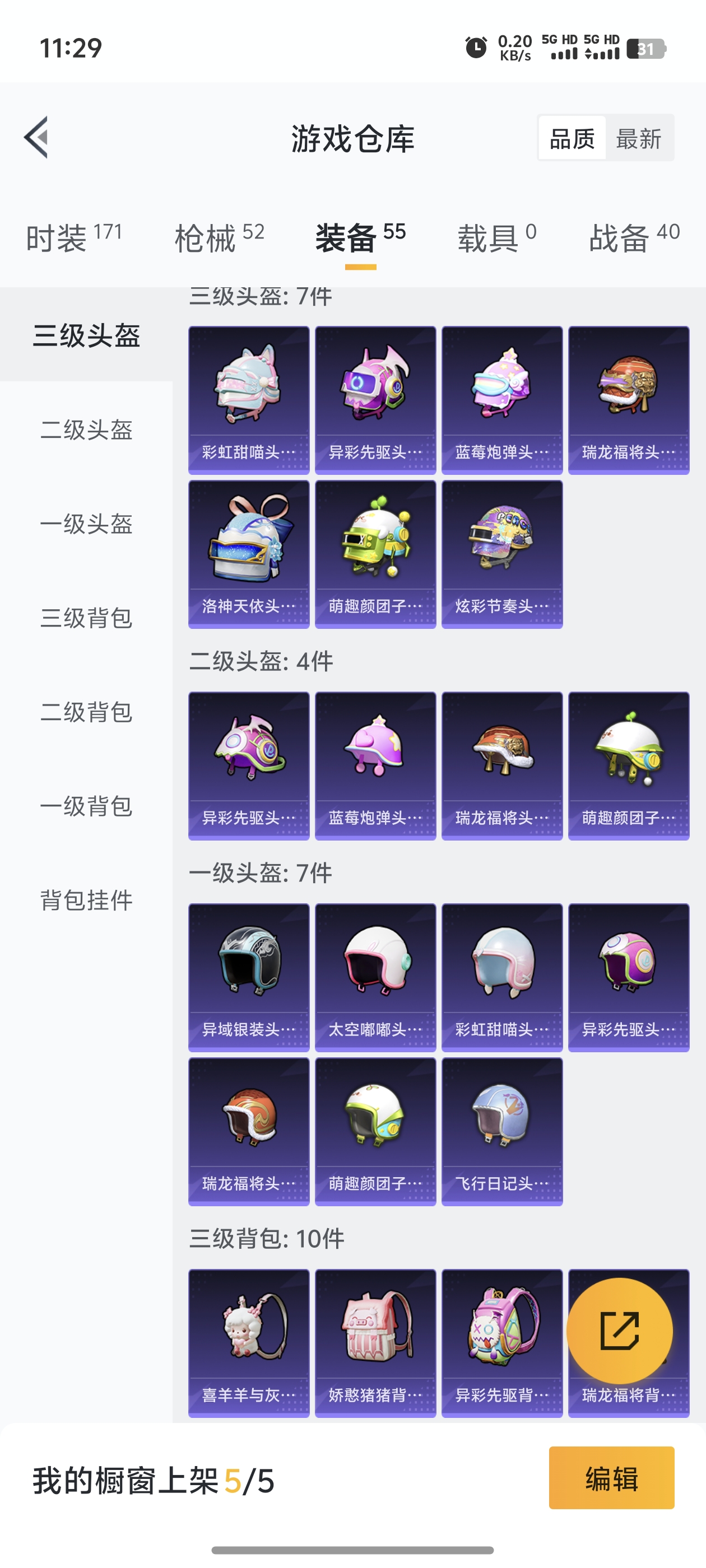Open the 娇憨猪猪 backpack item

(x=375, y=1342)
